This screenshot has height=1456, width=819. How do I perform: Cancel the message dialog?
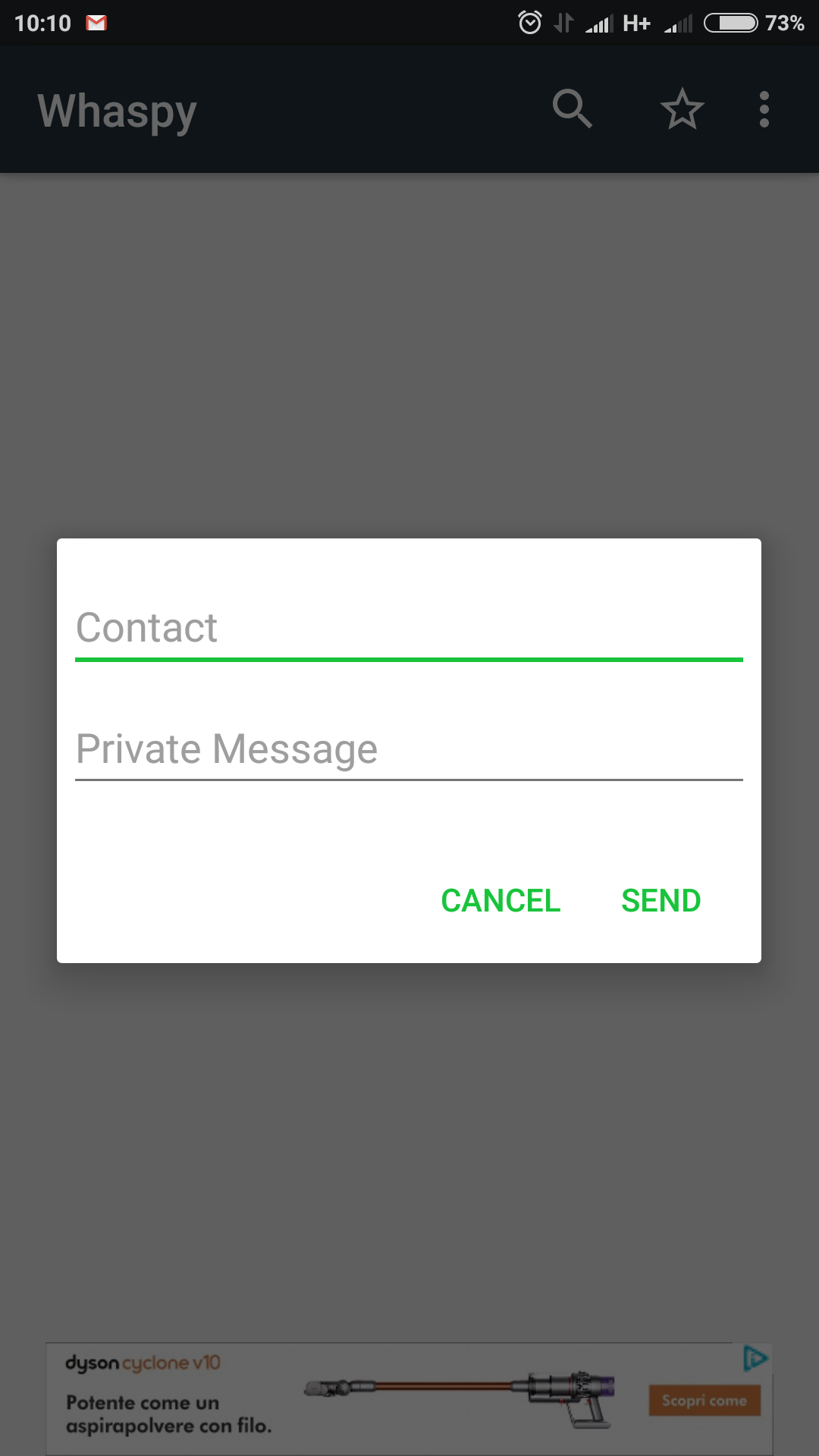[500, 901]
